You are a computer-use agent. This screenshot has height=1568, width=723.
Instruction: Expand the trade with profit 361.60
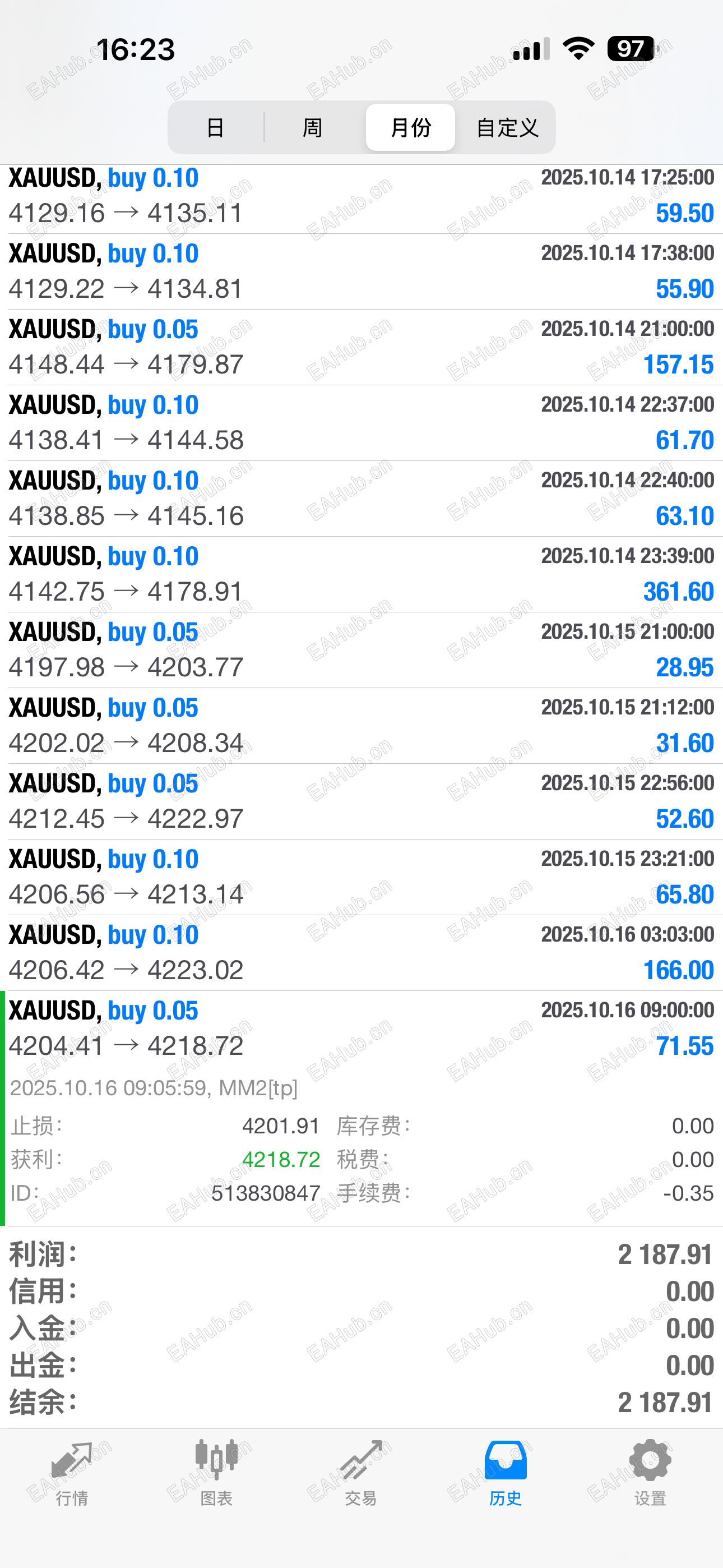tap(361, 574)
